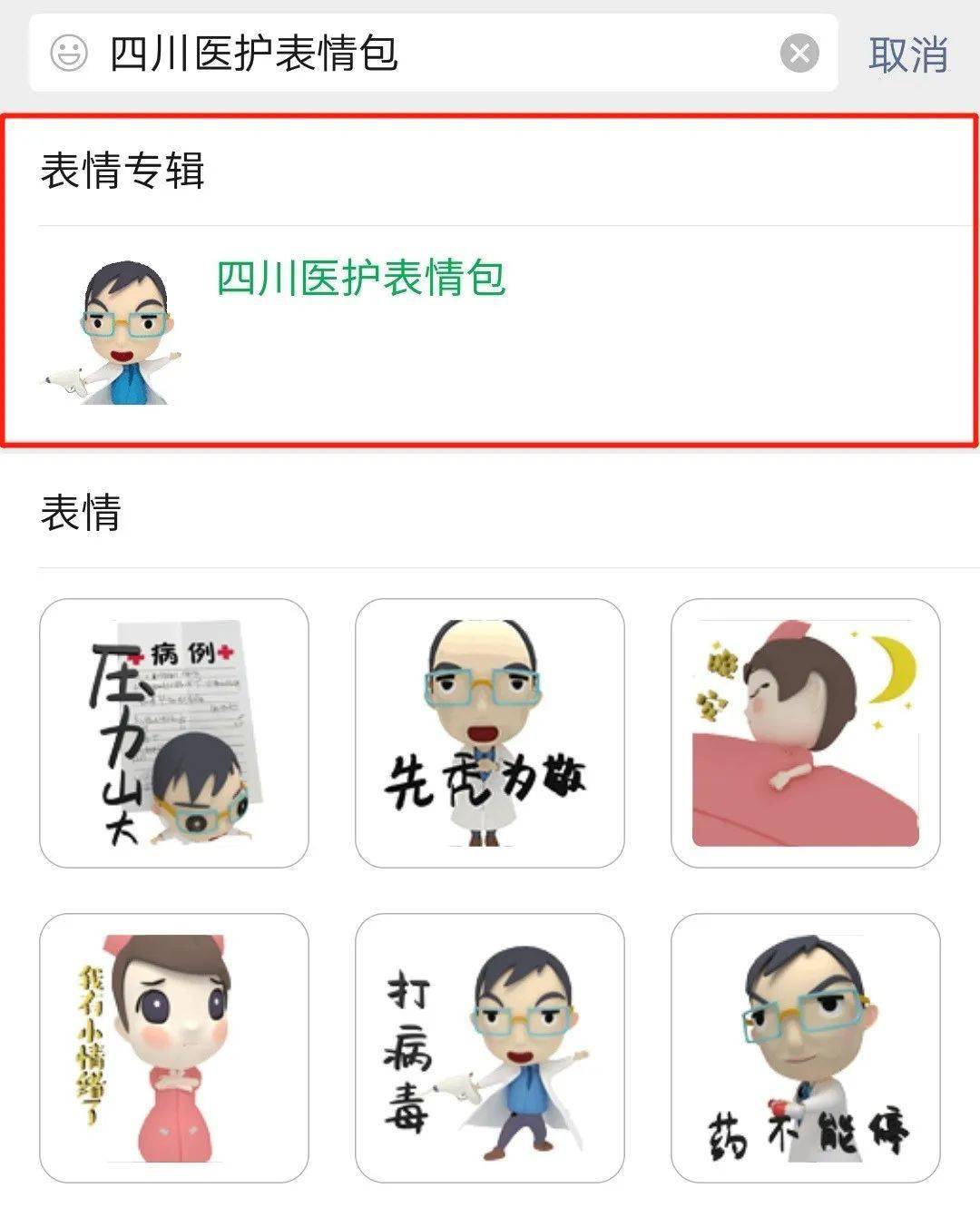Clear the search text with the X icon

click(x=799, y=54)
